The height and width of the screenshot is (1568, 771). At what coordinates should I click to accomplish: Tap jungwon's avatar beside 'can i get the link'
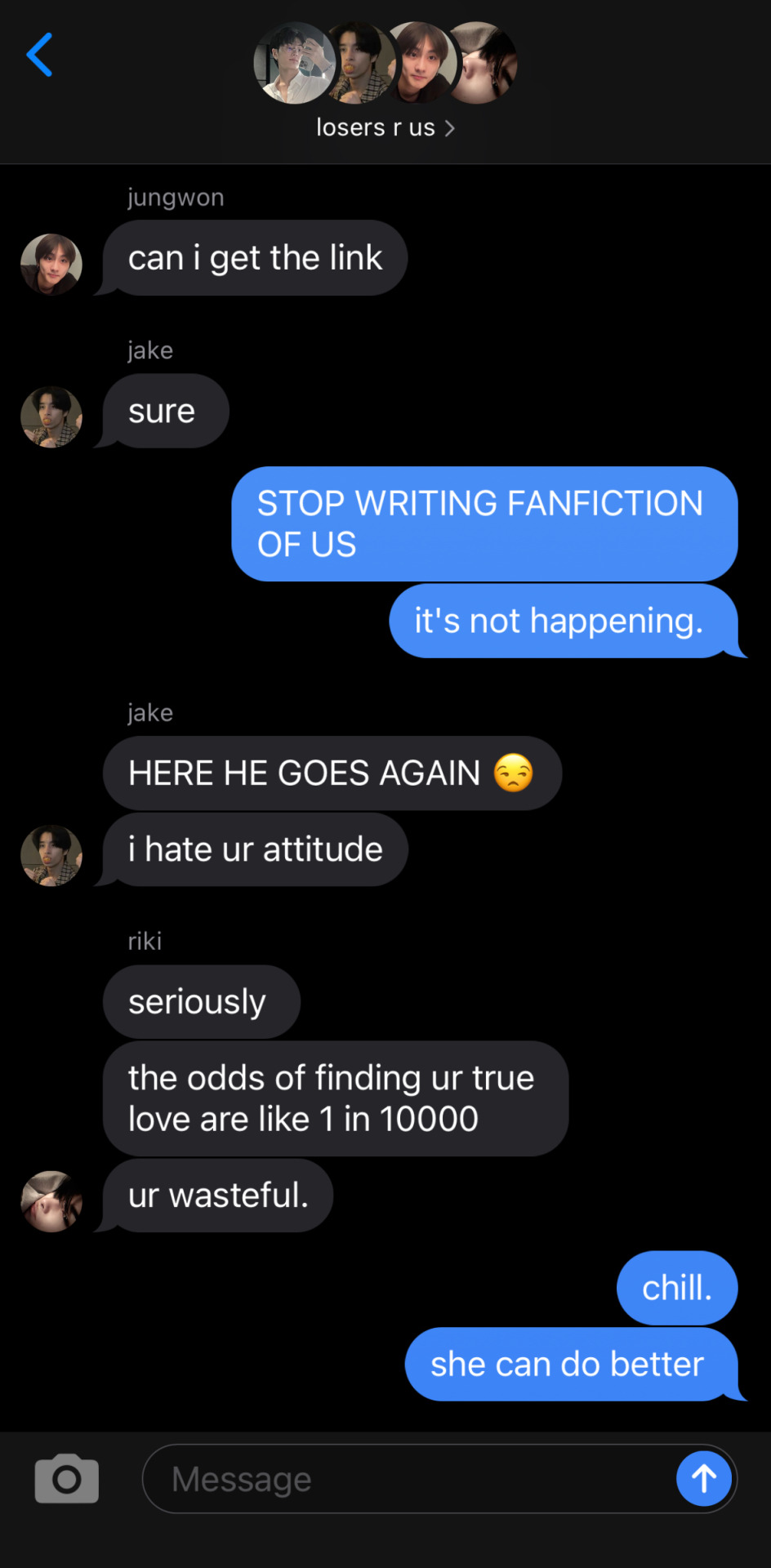click(x=51, y=265)
